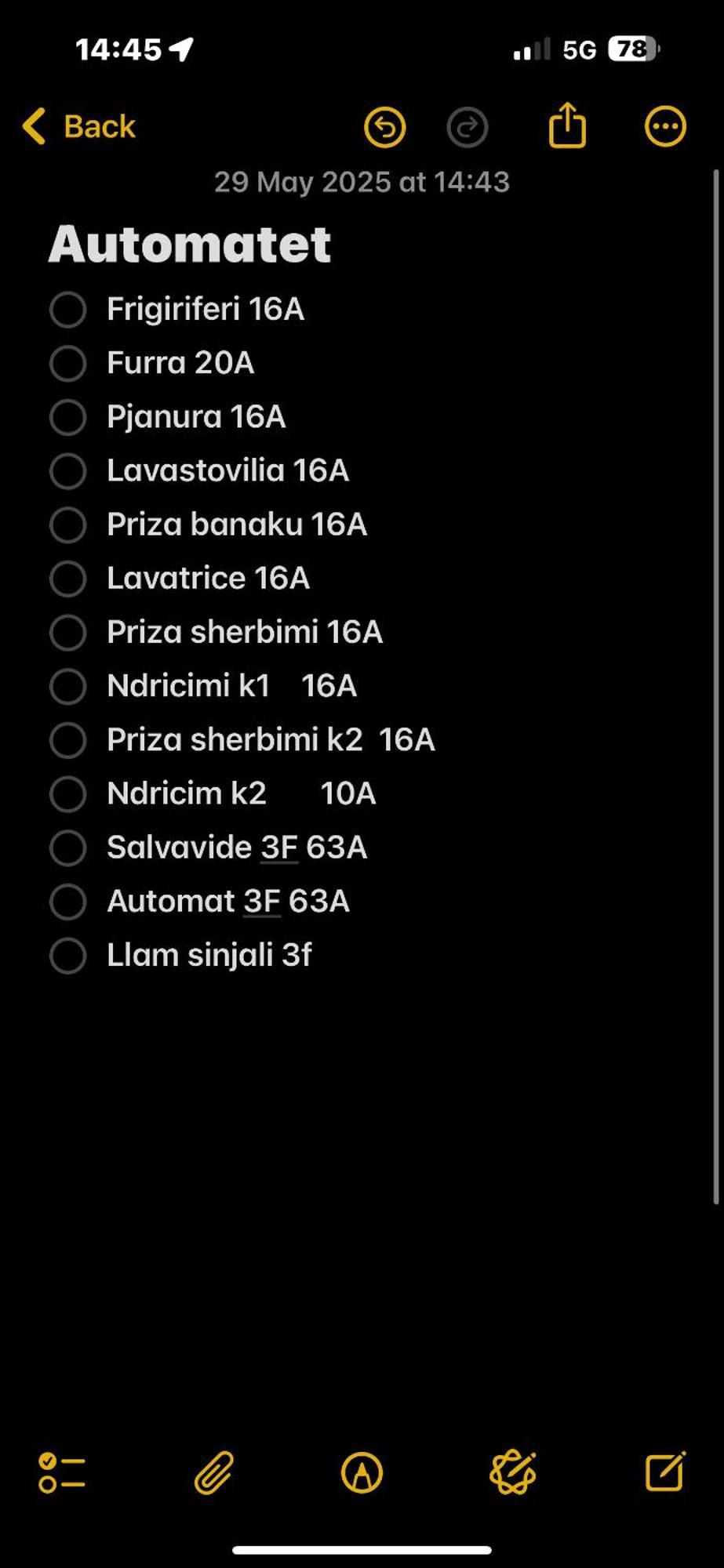Check off Llam sinjali 3f
Image resolution: width=724 pixels, height=1568 pixels.
[x=68, y=956]
